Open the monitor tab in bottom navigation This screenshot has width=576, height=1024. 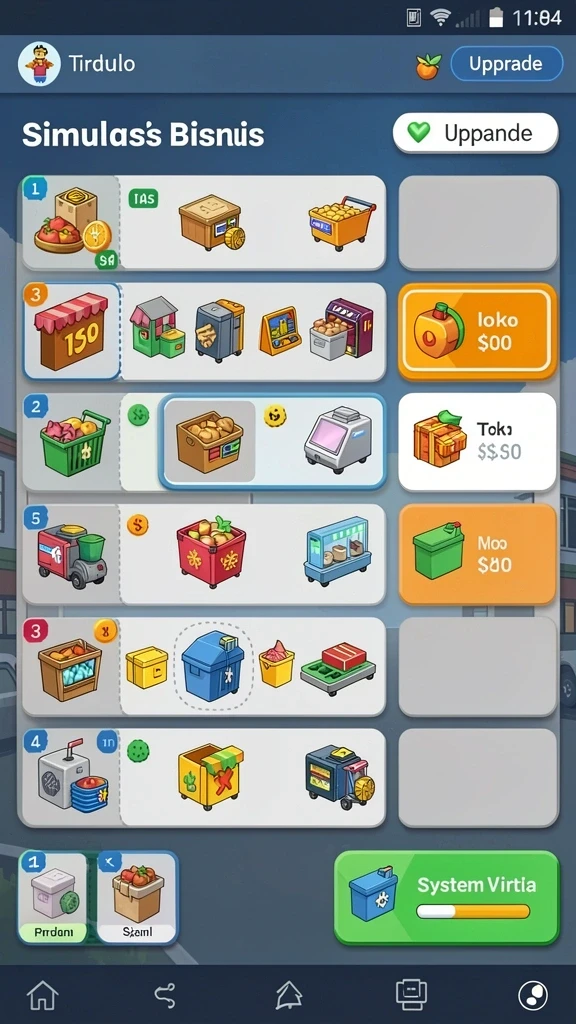pyautogui.click(x=411, y=995)
